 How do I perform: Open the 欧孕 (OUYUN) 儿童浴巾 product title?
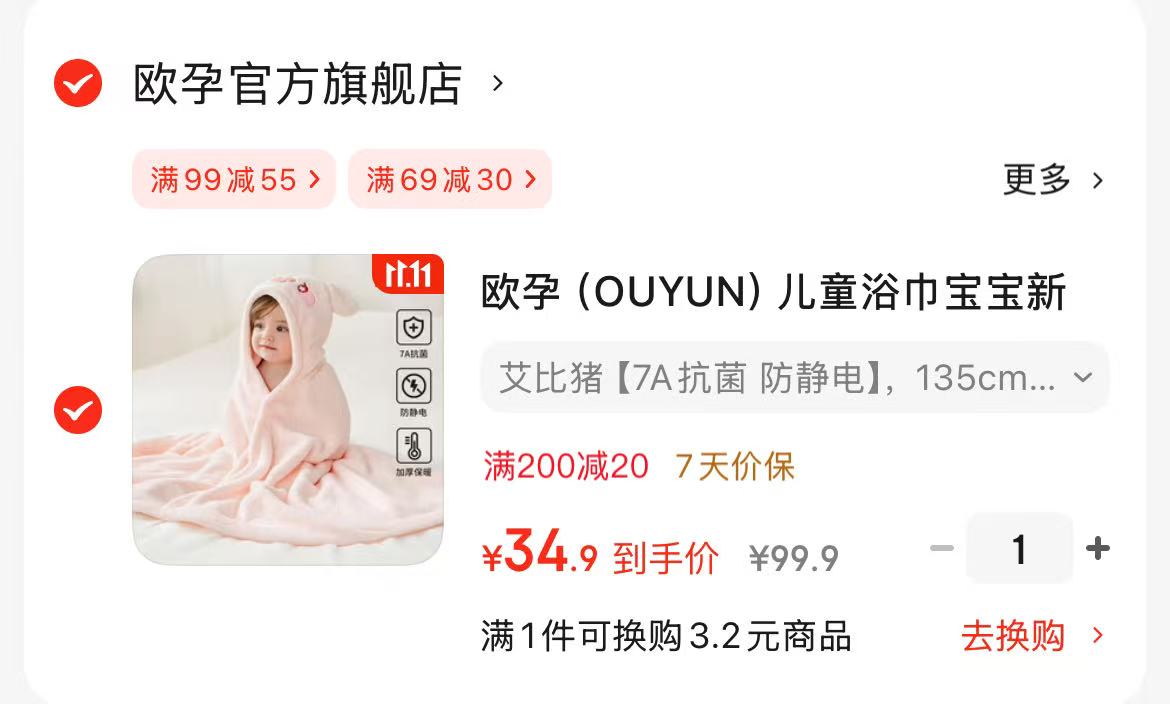click(x=774, y=293)
